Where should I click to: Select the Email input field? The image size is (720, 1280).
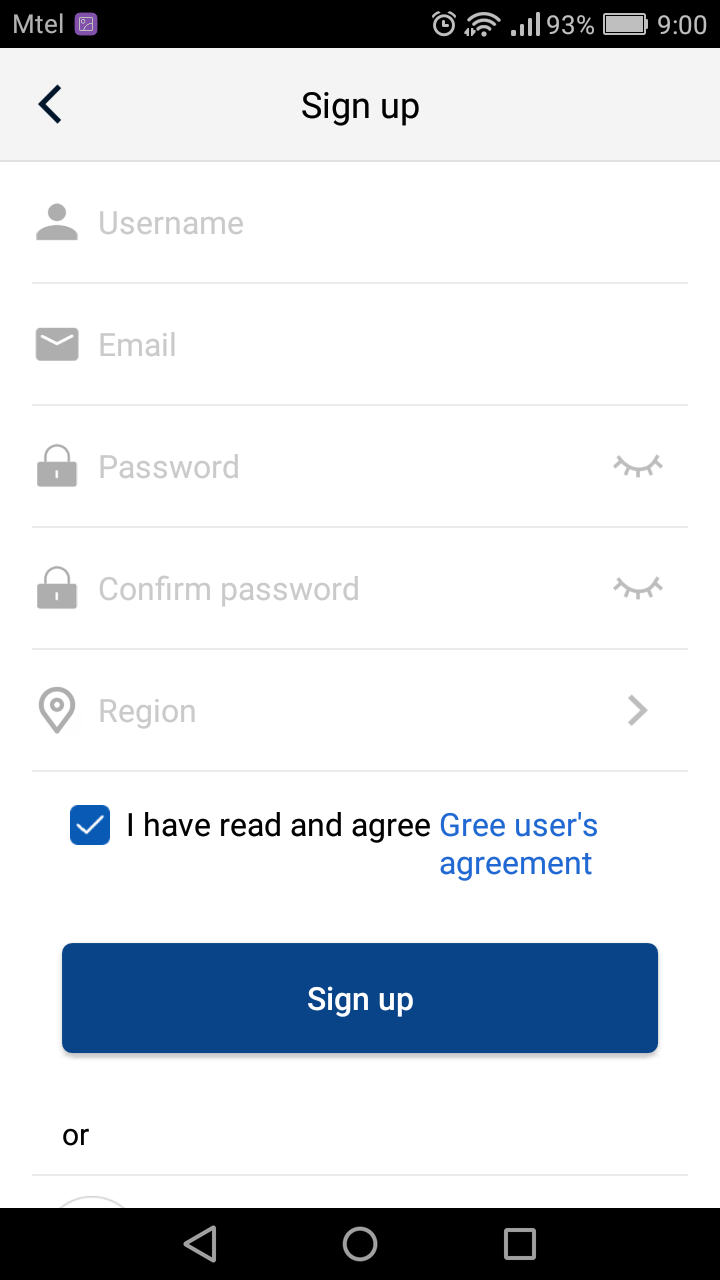point(360,345)
